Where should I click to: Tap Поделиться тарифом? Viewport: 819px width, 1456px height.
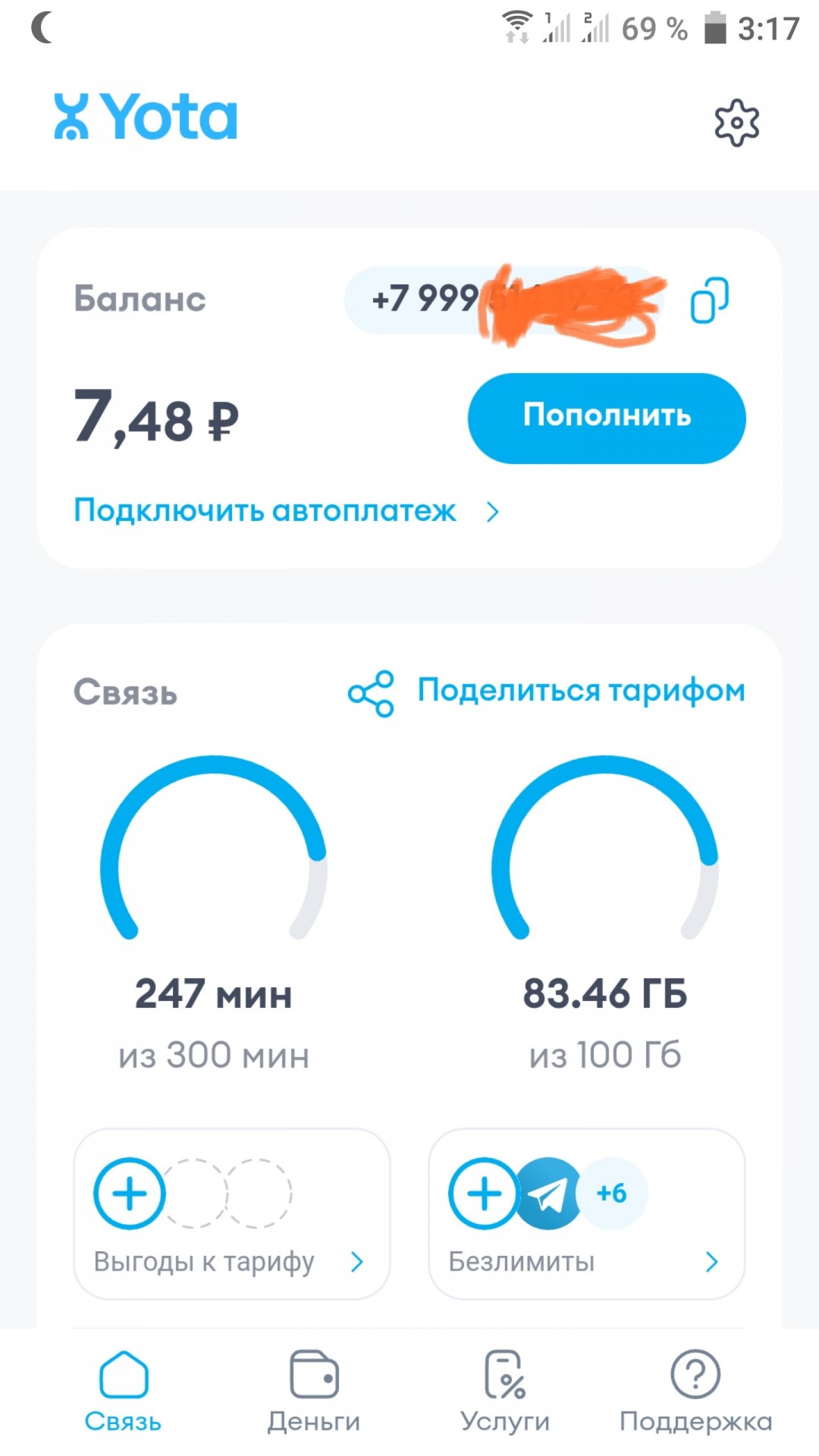pyautogui.click(x=546, y=692)
